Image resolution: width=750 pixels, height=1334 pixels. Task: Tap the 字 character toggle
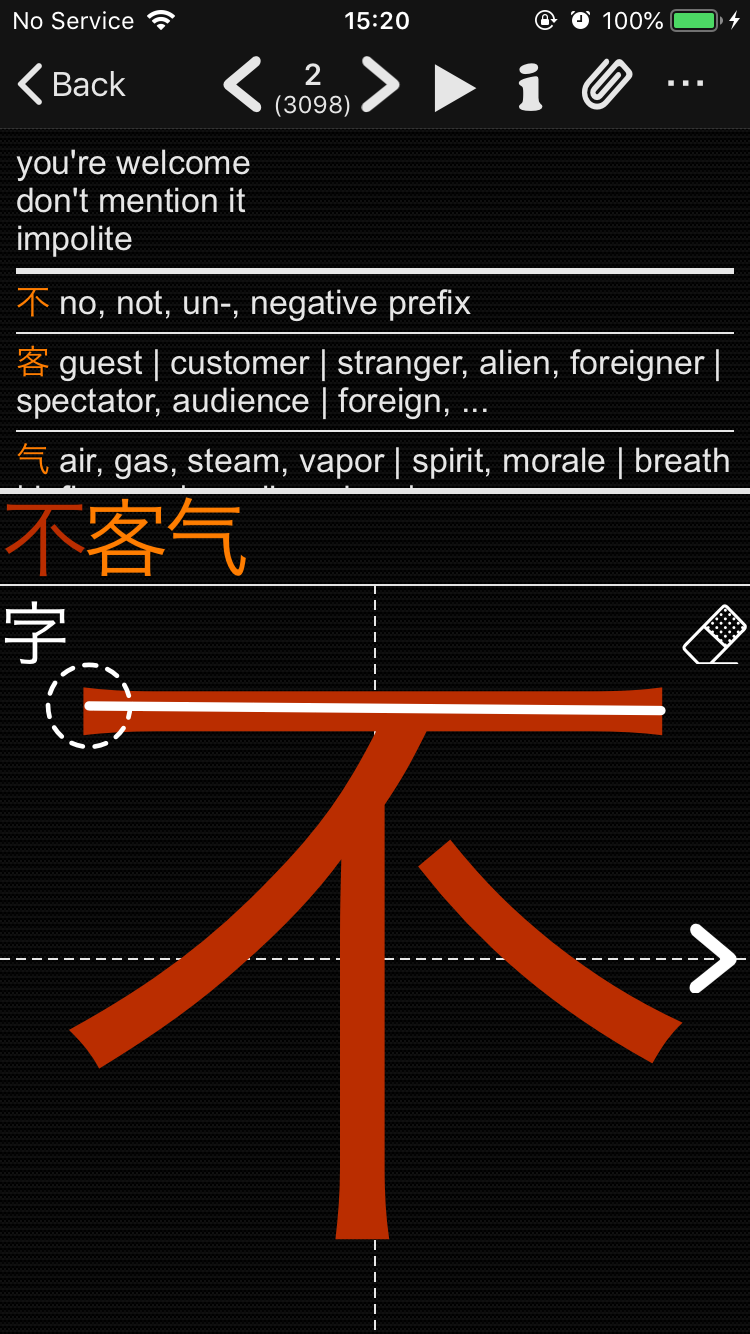[x=35, y=634]
